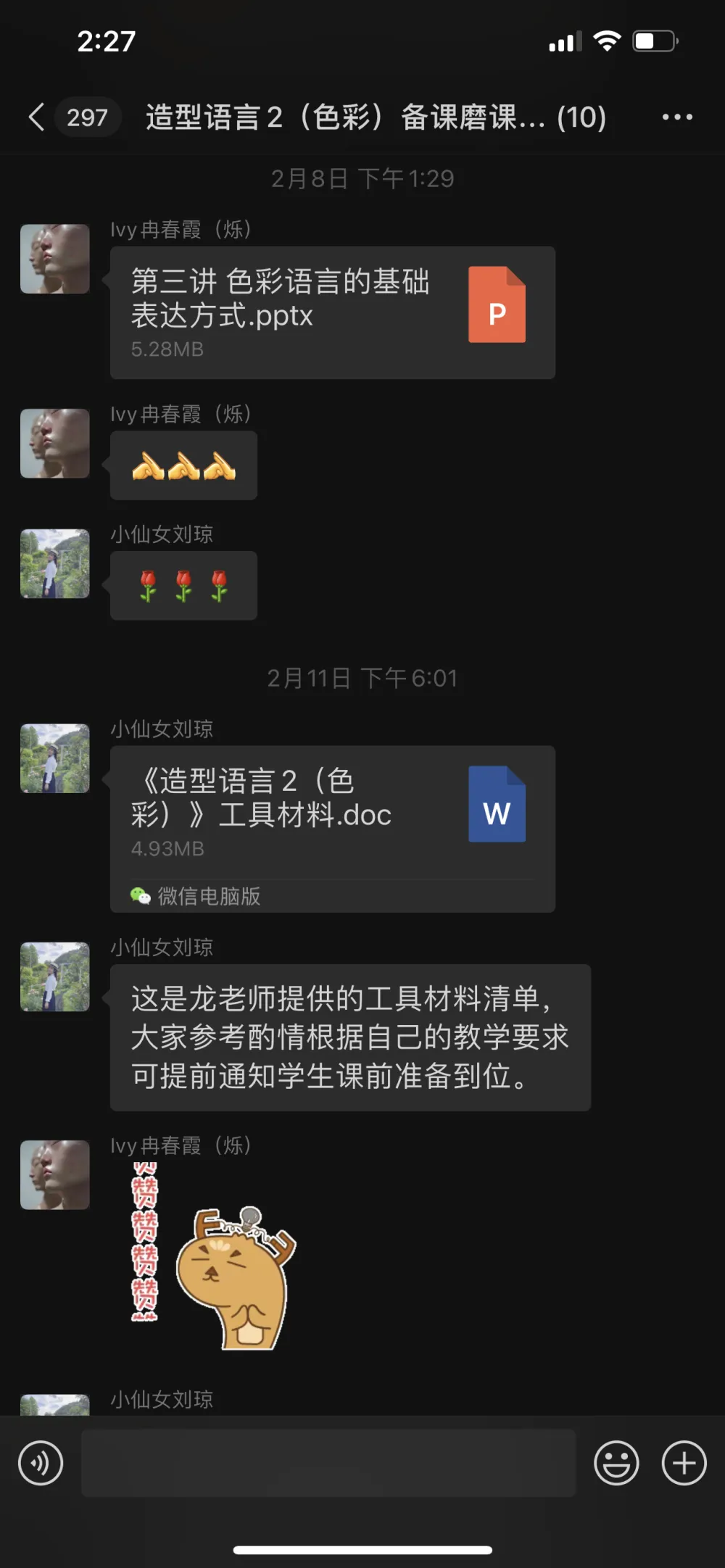The width and height of the screenshot is (725, 1568).
Task: Tap Ivy冉春霞's avatar beside the pptx message
Action: click(x=55, y=259)
